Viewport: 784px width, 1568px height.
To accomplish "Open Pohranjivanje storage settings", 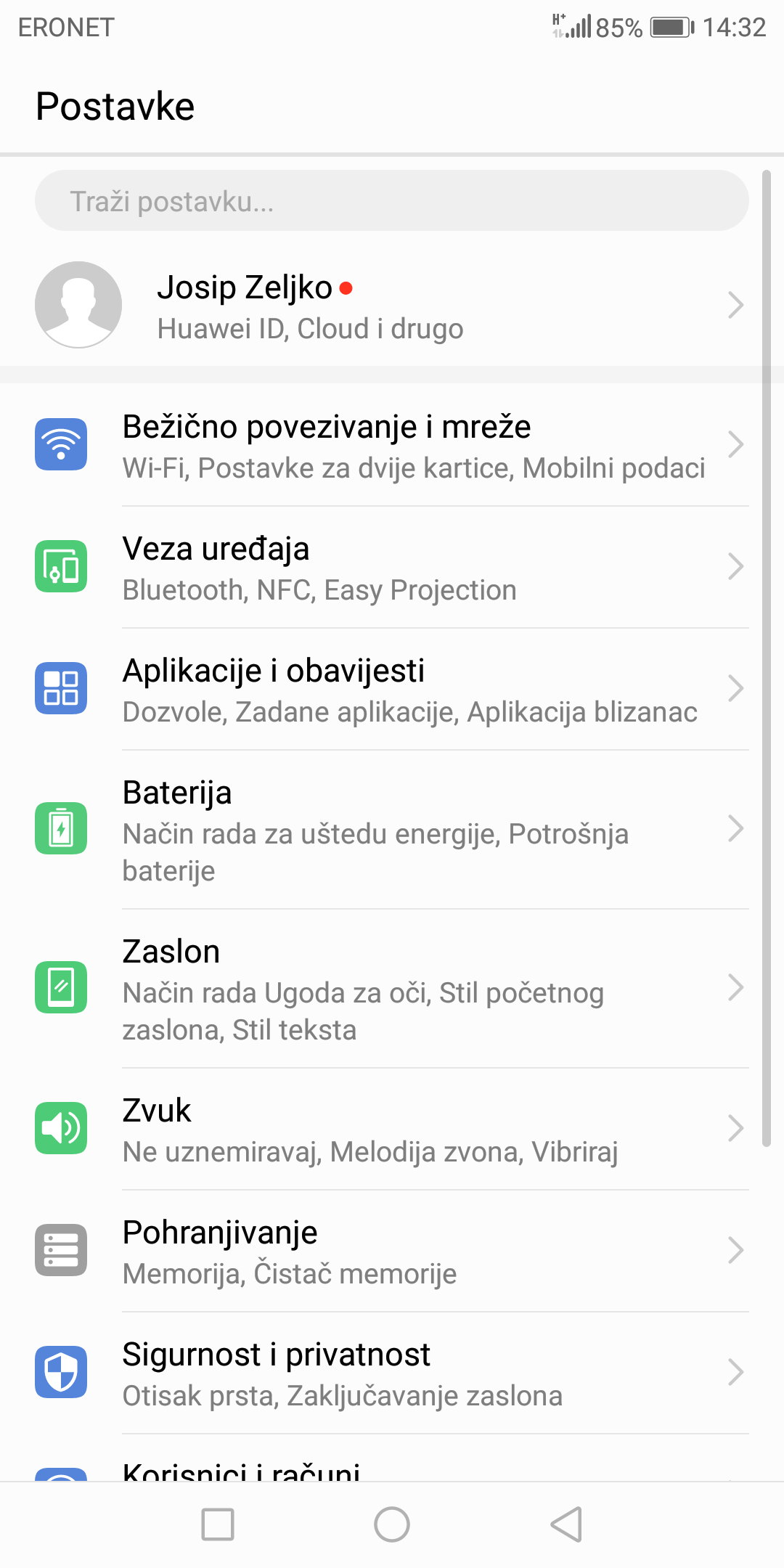I will 392,1251.
